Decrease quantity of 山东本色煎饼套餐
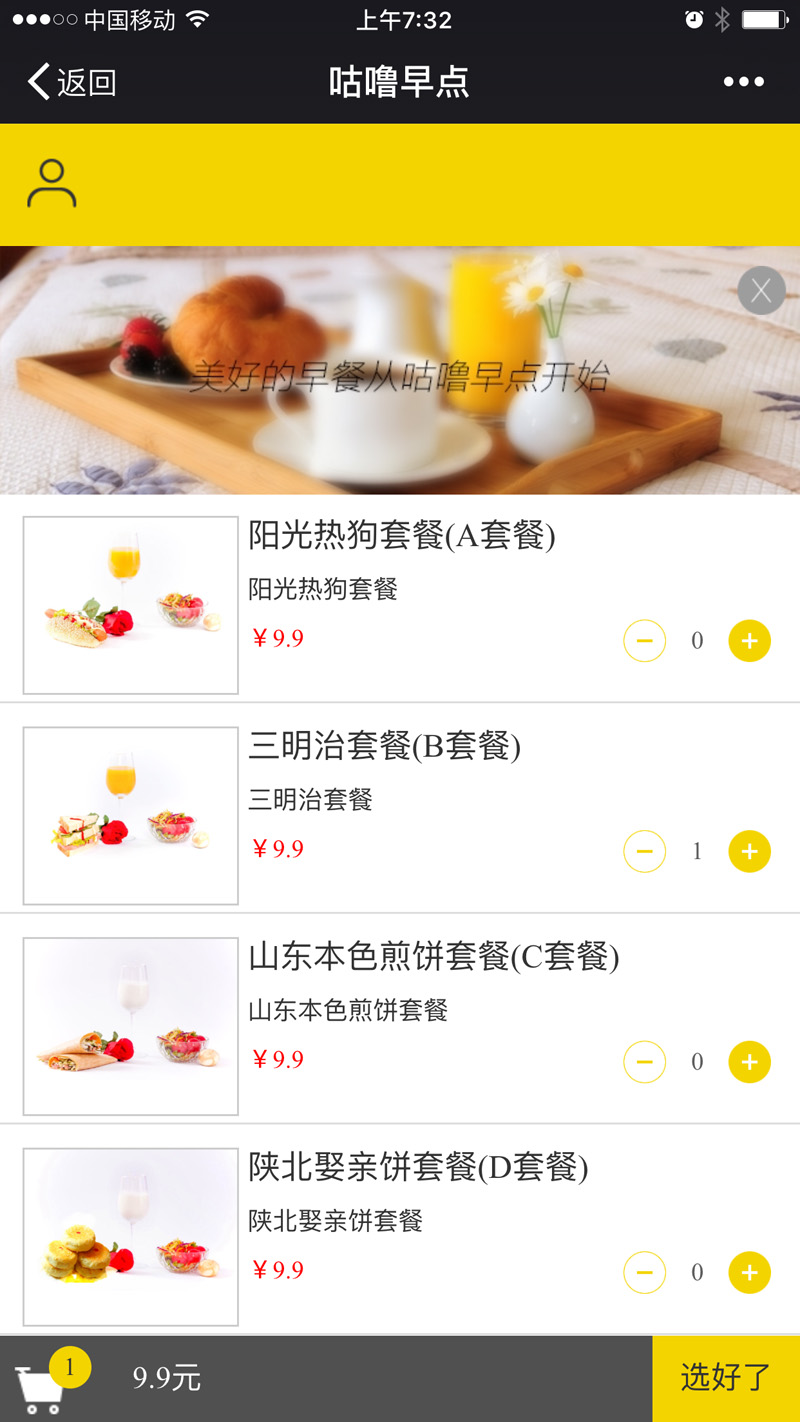The height and width of the screenshot is (1422, 800). (x=645, y=1062)
